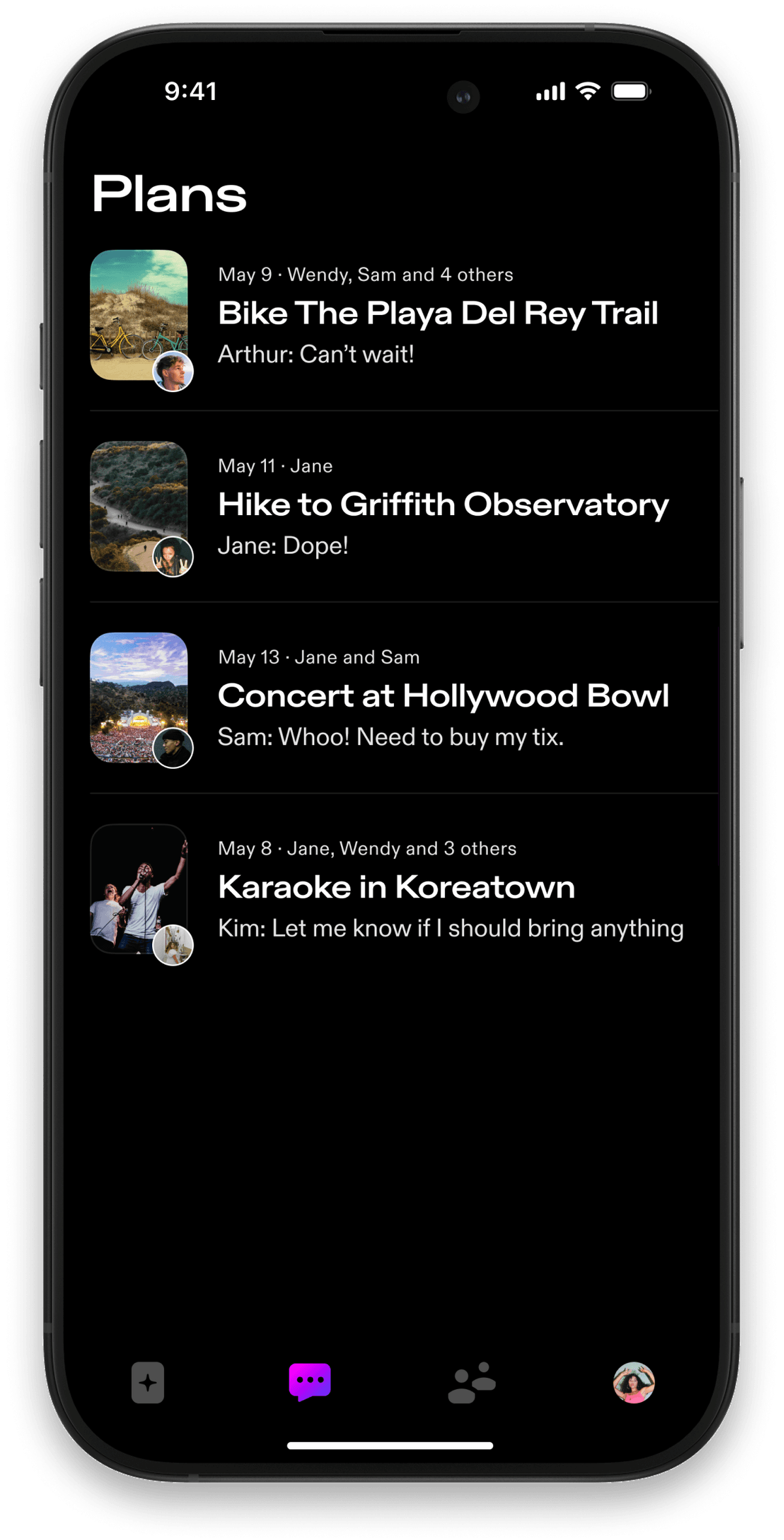Open the profile avatar tab
The width and height of the screenshot is (784, 1540).
pos(633,1382)
